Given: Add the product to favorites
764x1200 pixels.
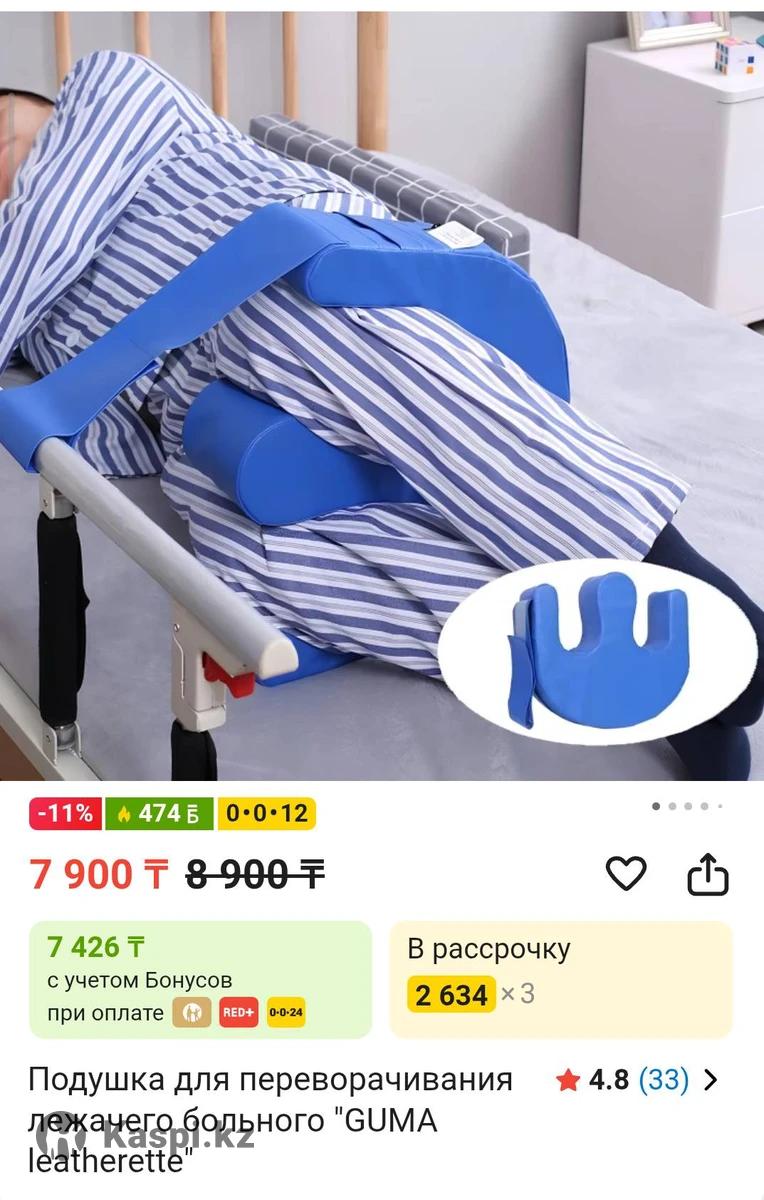Looking at the screenshot, I should click(626, 874).
